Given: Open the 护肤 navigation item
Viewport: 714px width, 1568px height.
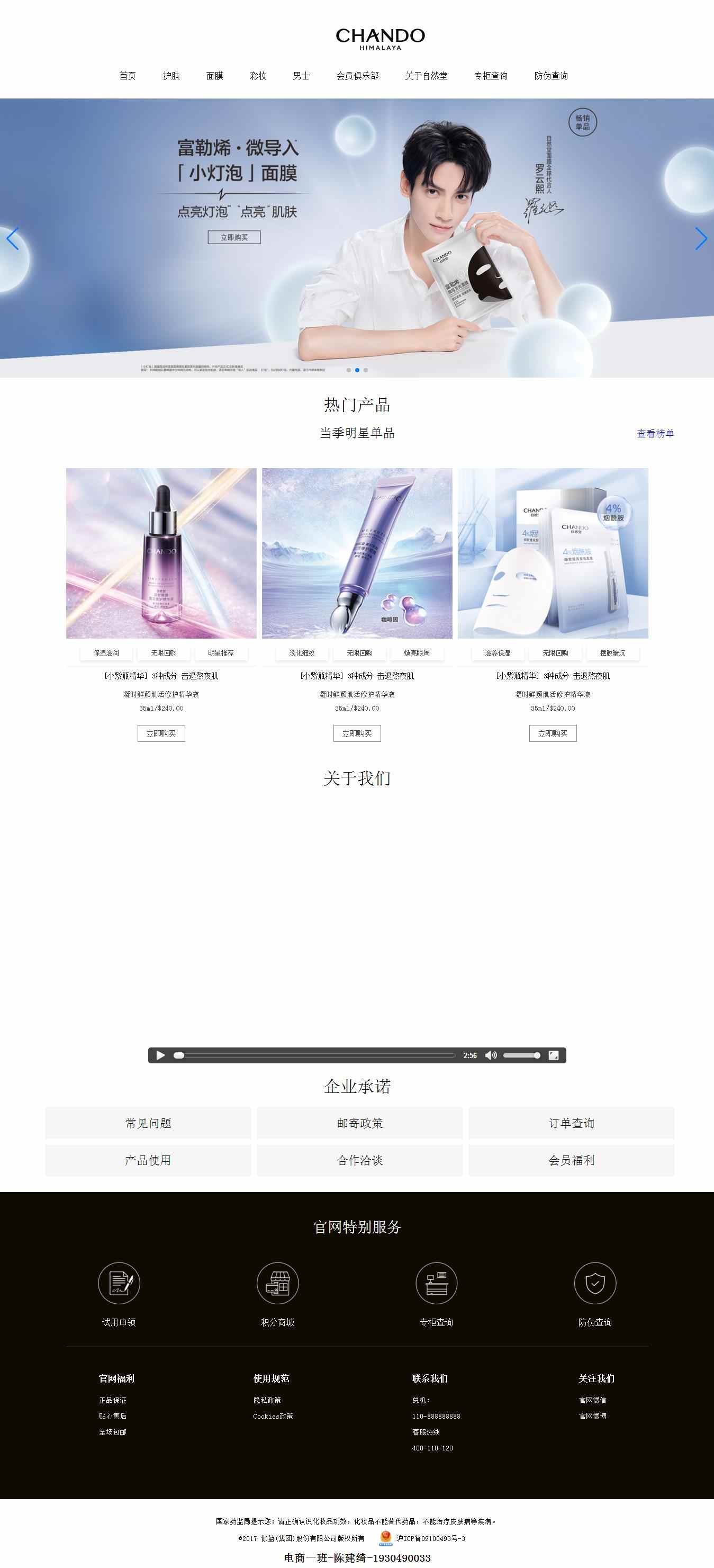Looking at the screenshot, I should coord(171,76).
